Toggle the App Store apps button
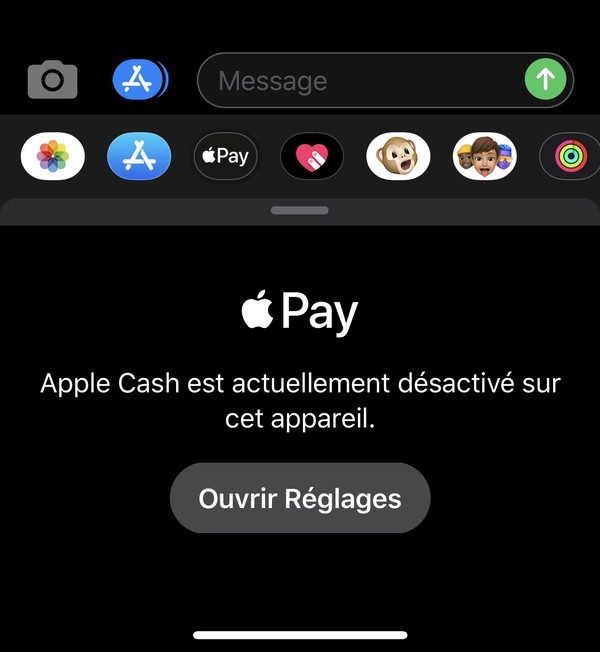 139,80
